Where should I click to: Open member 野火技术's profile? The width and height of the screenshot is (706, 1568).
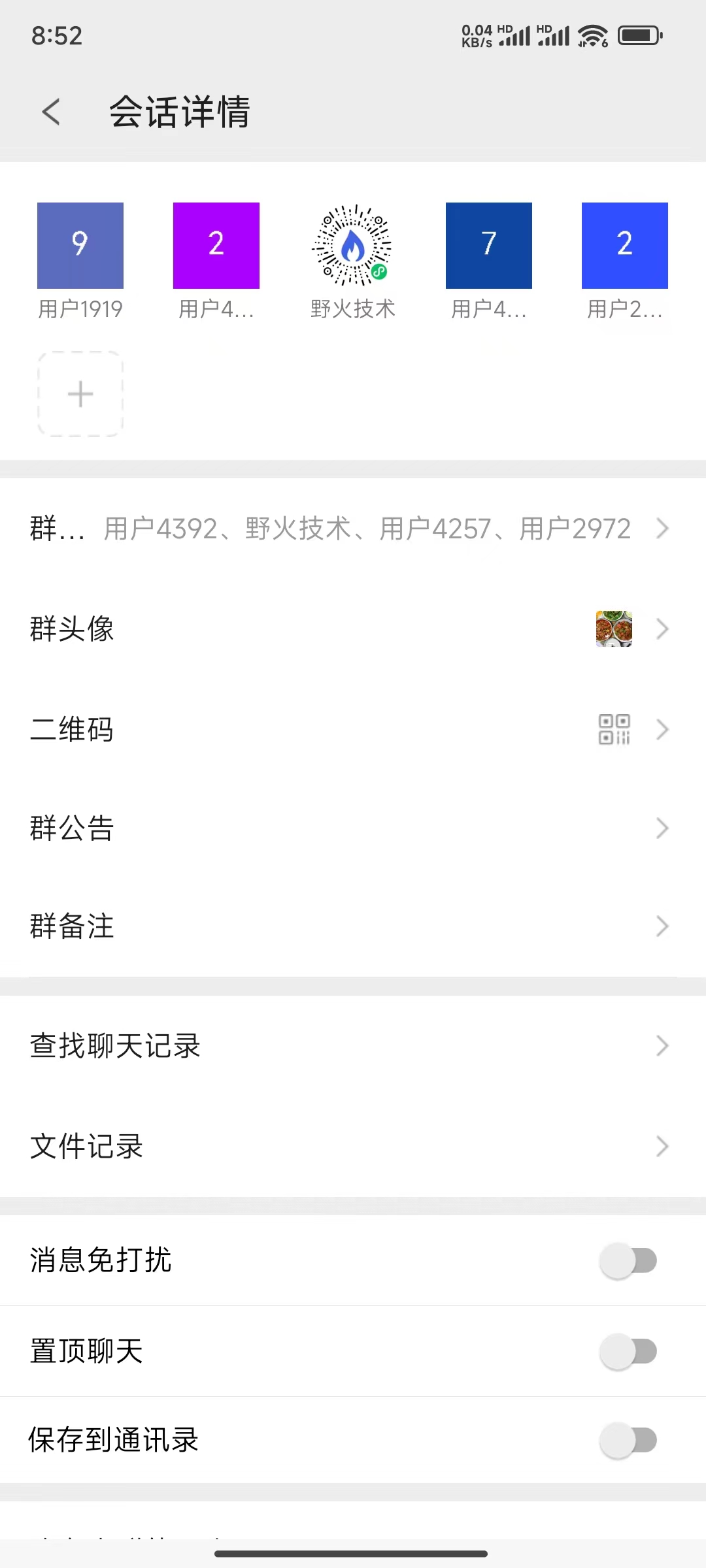(352, 246)
